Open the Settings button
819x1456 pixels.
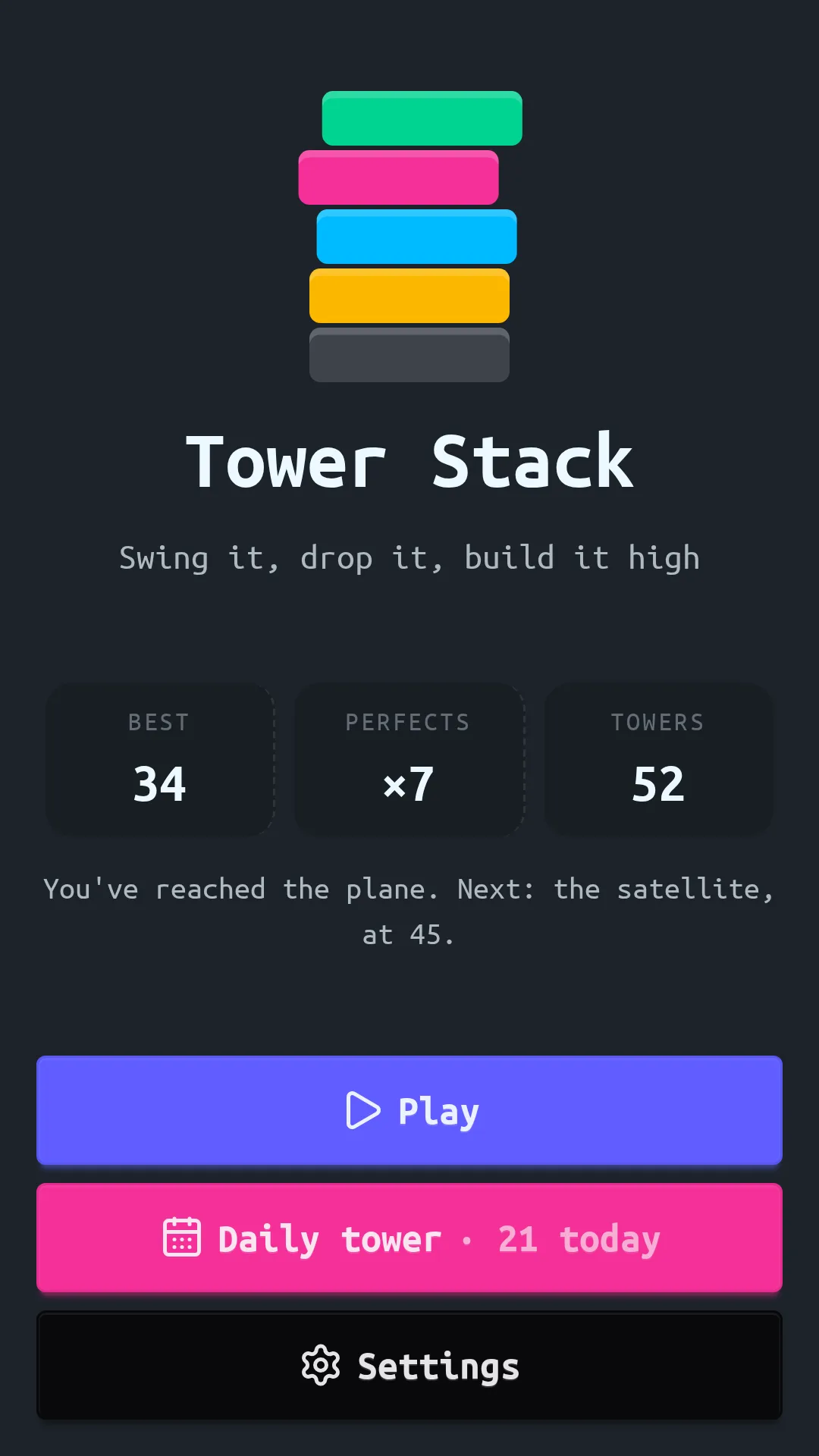pos(409,1365)
